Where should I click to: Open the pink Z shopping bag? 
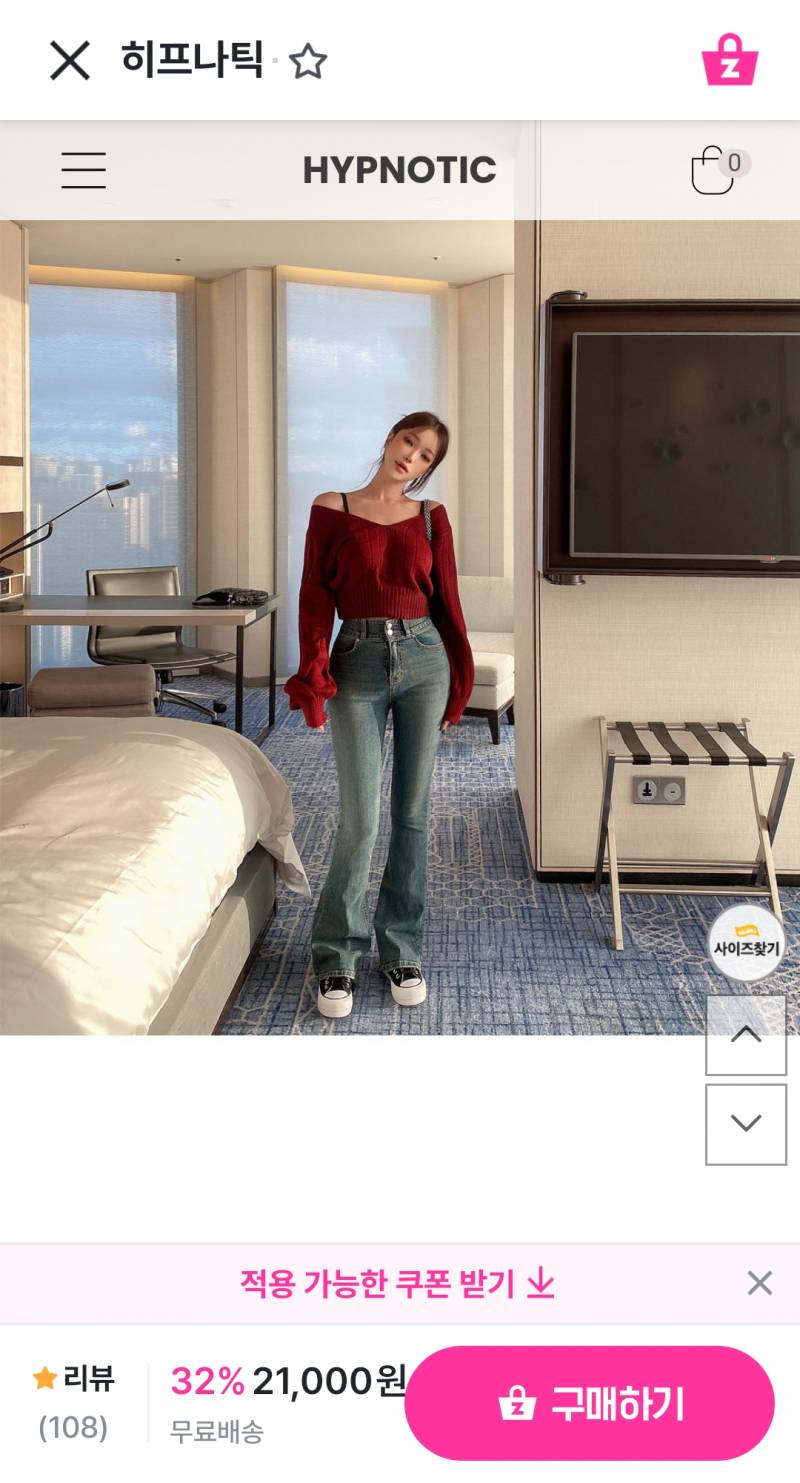[730, 60]
